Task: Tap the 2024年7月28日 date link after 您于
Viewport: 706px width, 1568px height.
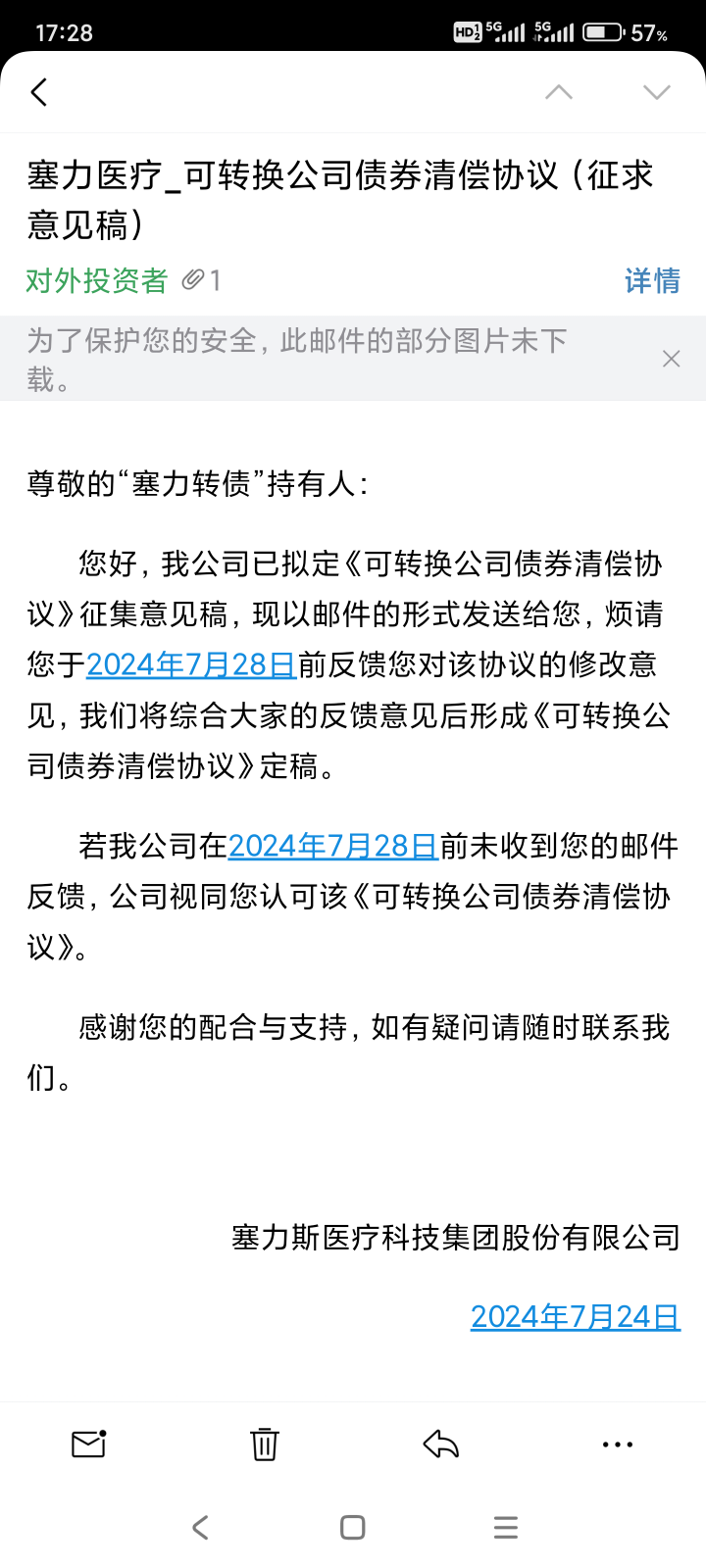Action: point(191,665)
